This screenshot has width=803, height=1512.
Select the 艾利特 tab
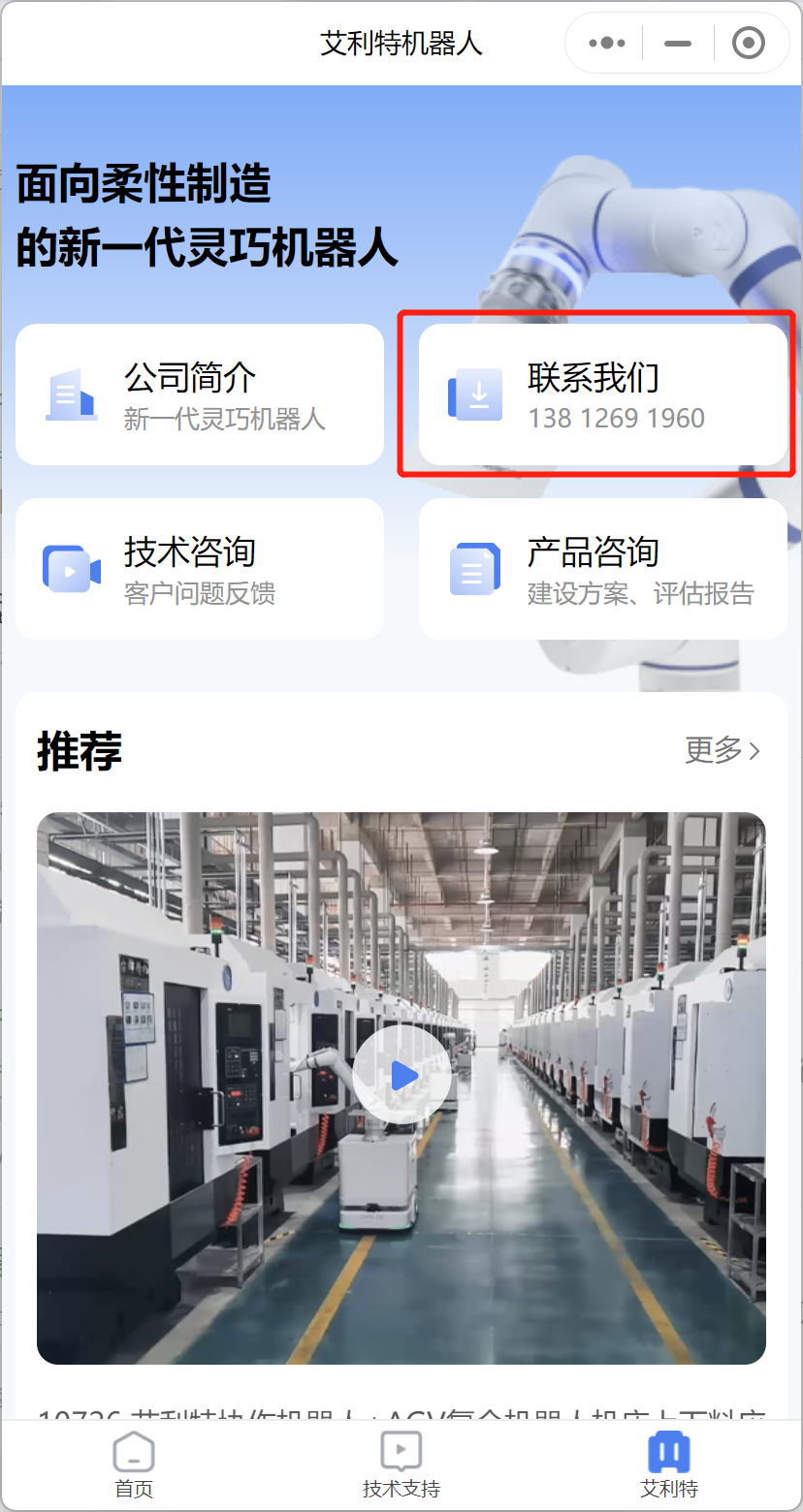tap(668, 1465)
